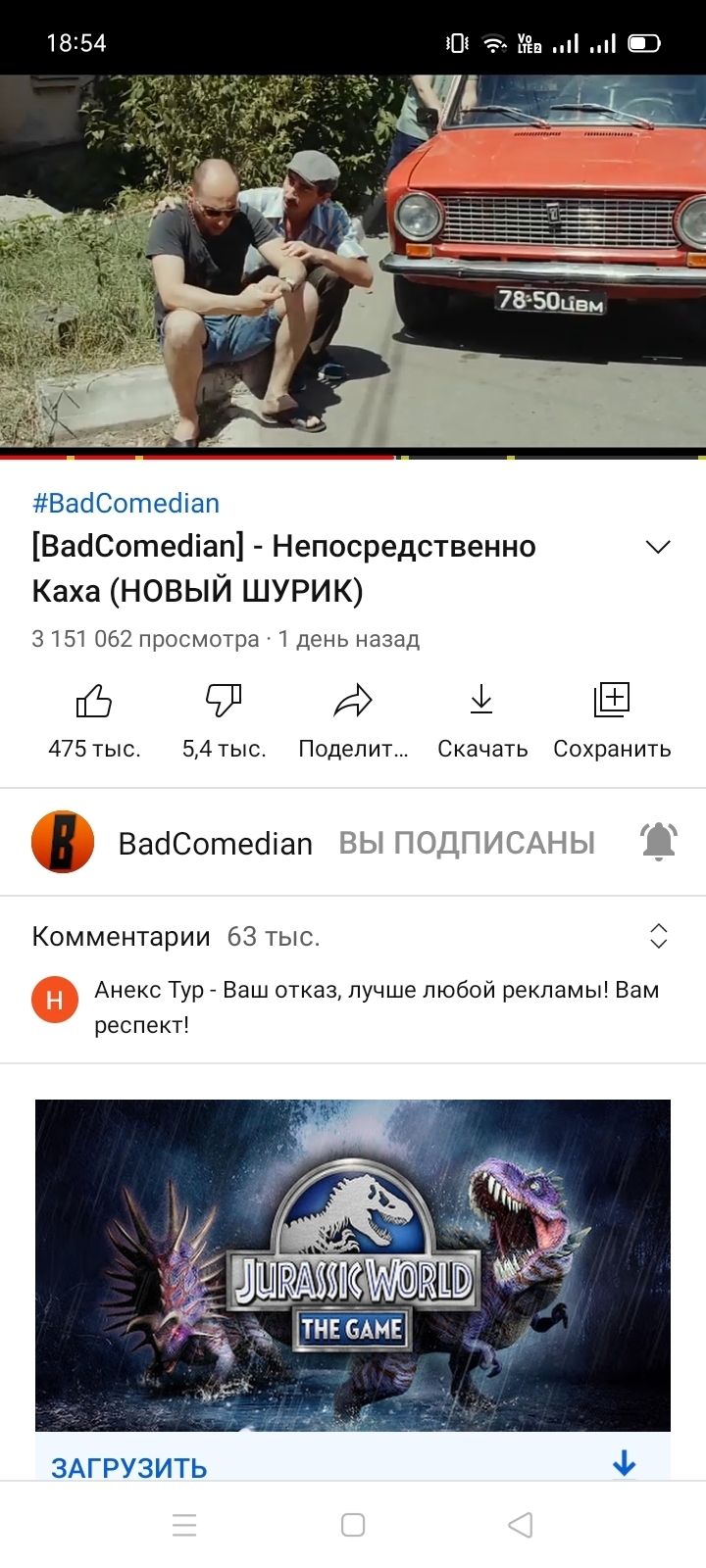Tap ЗАГРУЗИТЬ to install the game

click(129, 1467)
